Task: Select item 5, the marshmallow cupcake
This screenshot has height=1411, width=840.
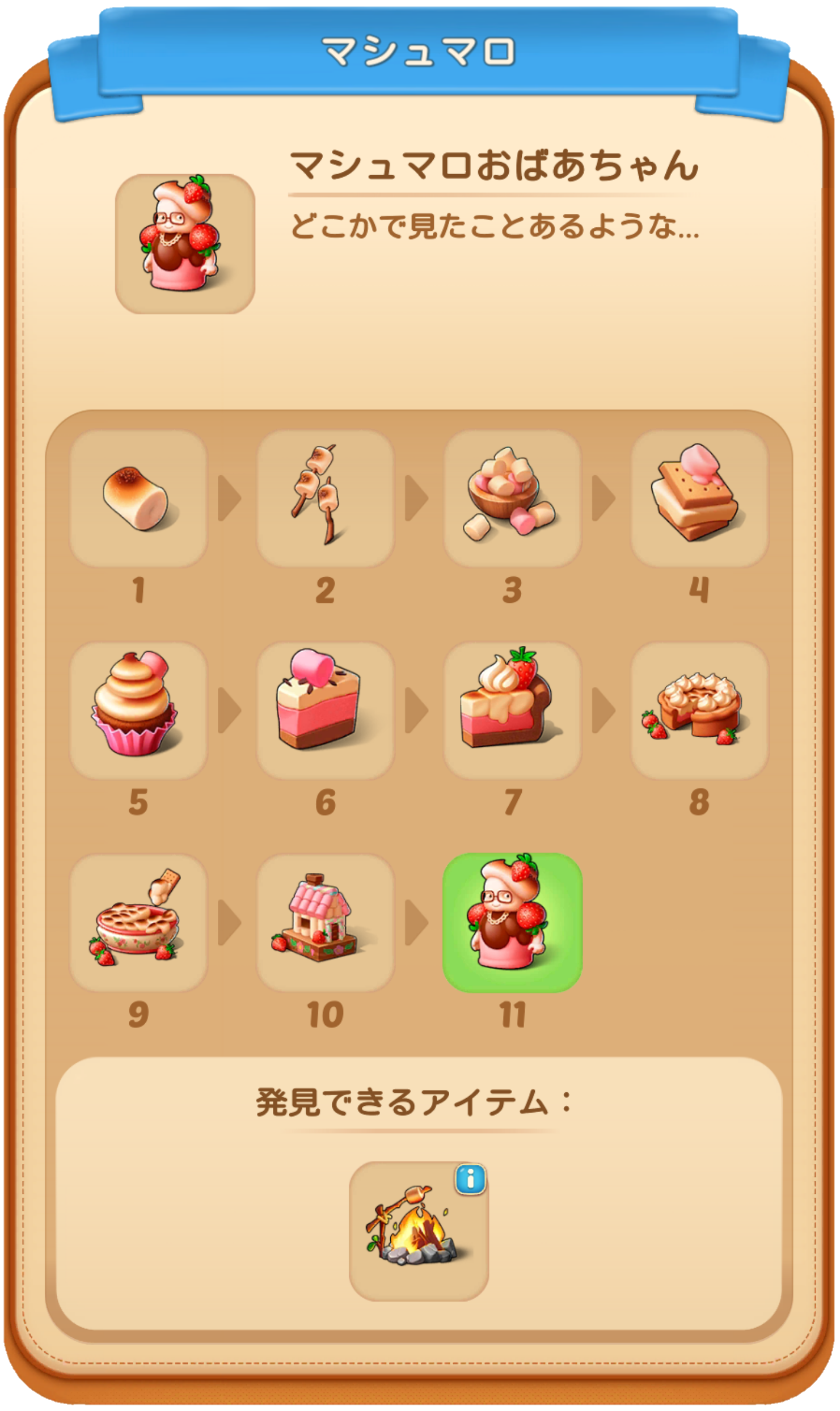Action: [138, 710]
